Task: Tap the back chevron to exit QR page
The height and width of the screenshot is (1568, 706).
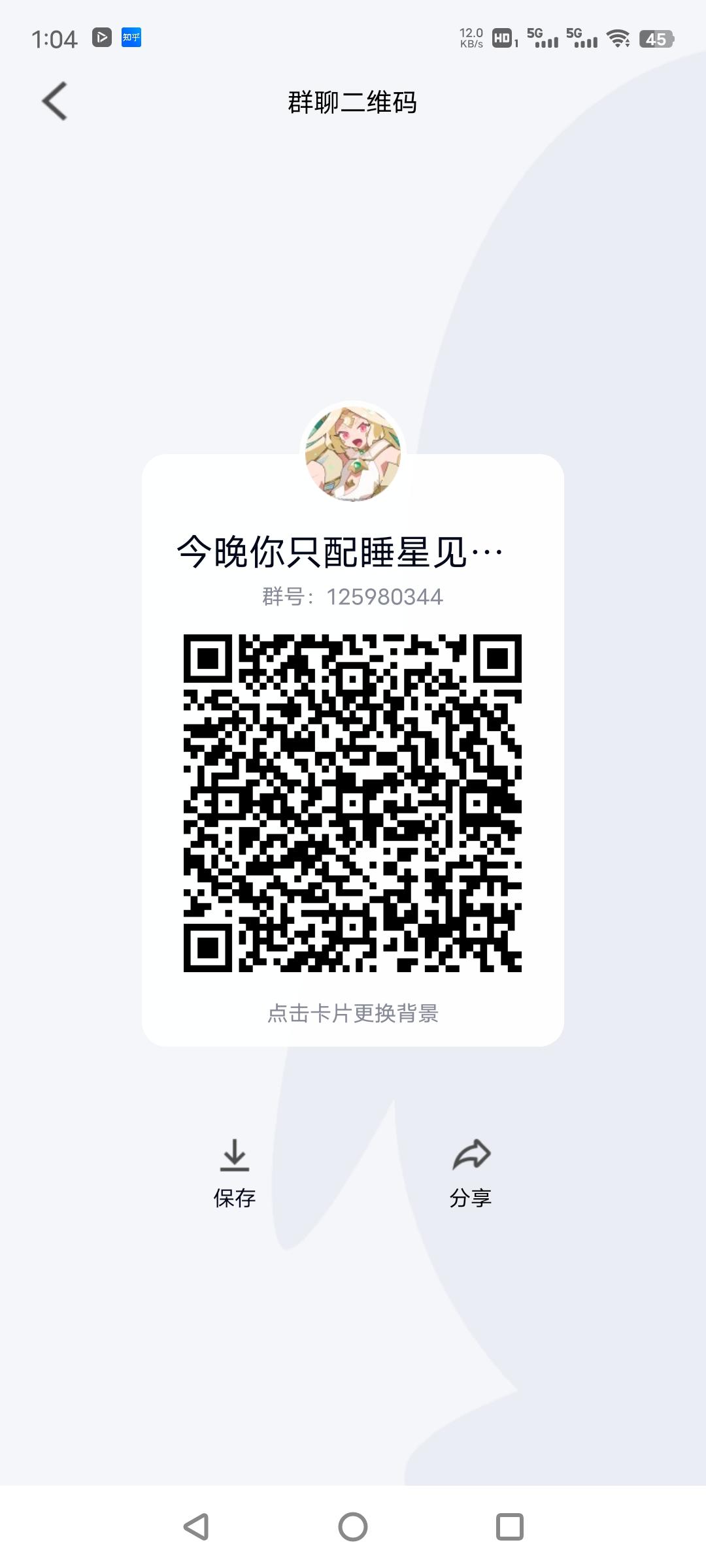Action: (55, 102)
